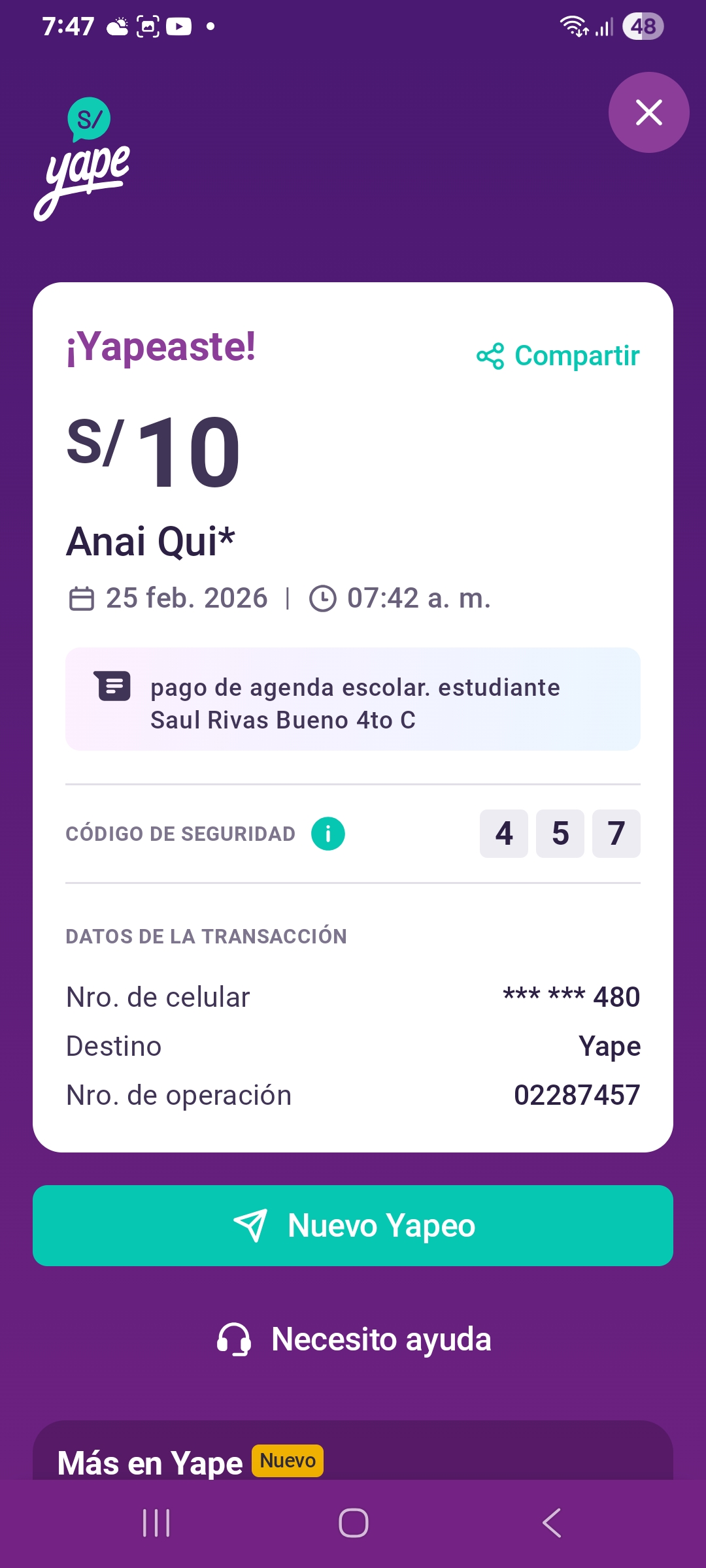Viewport: 706px width, 1568px height.
Task: Share the payment receipt via Compartir
Action: click(558, 356)
